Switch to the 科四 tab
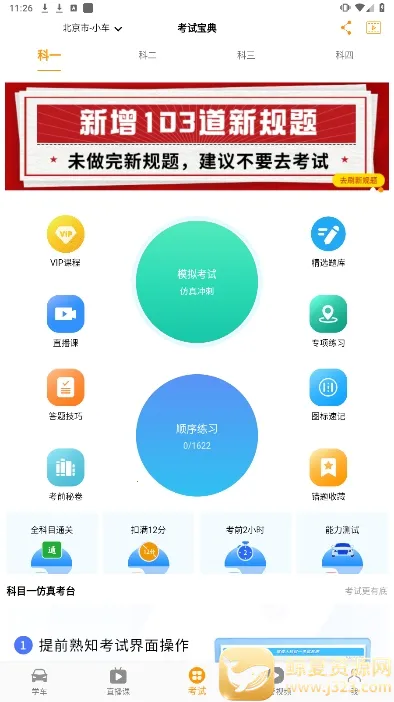394x702 pixels. click(x=344, y=55)
